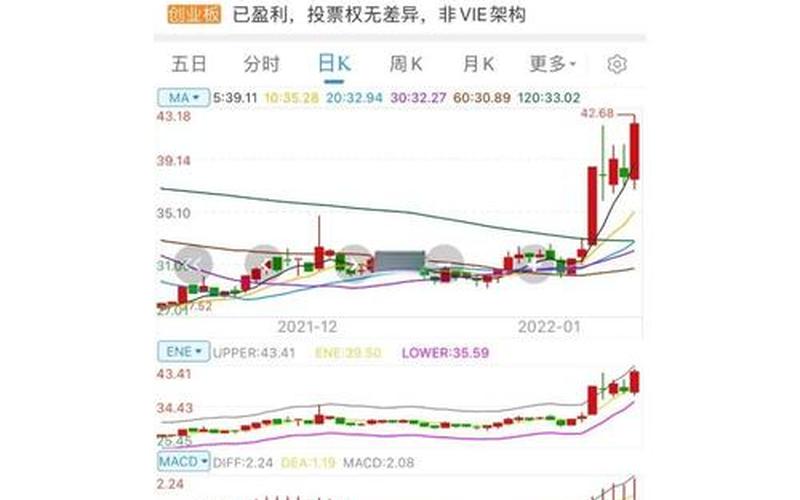Switch to the 五日 chart tab

[189, 64]
